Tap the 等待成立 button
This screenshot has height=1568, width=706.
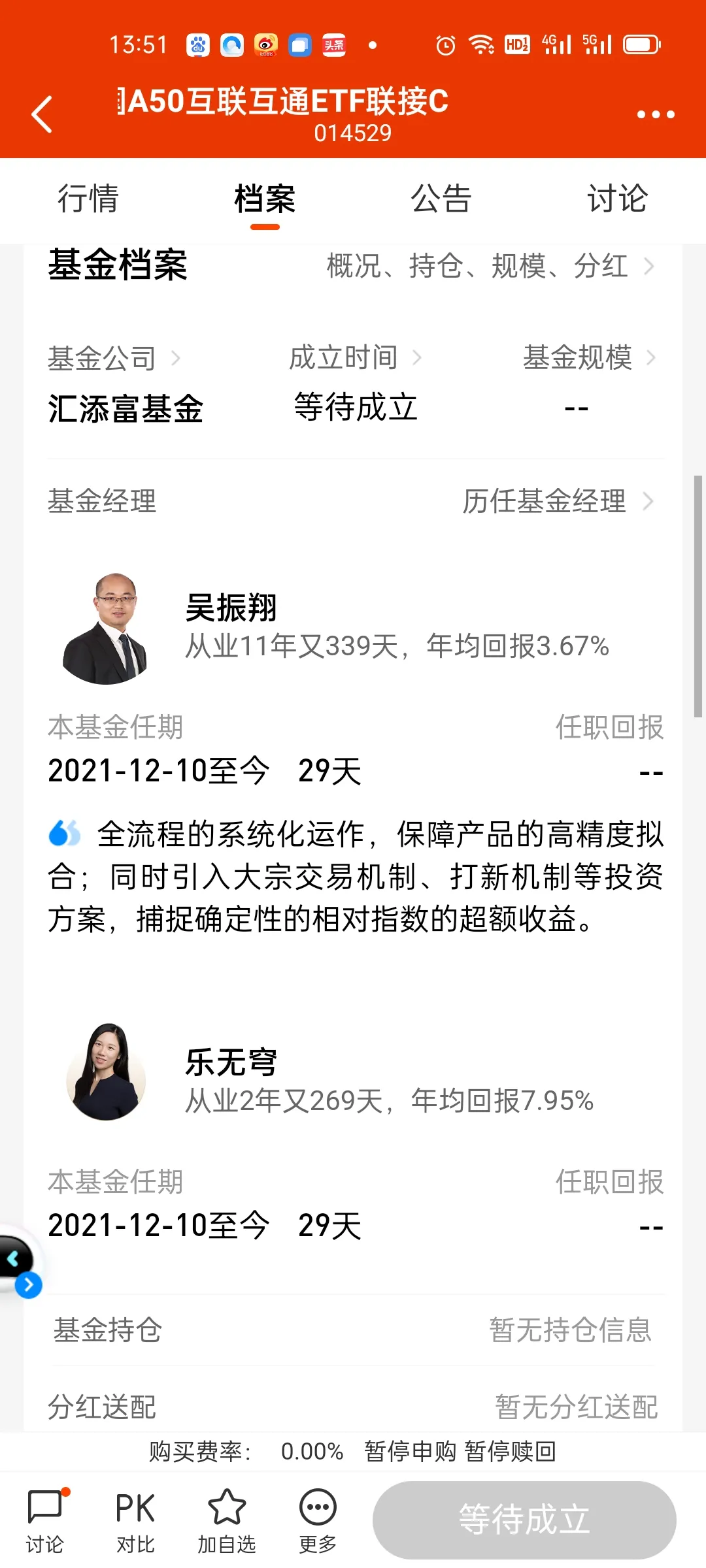pos(524,1520)
